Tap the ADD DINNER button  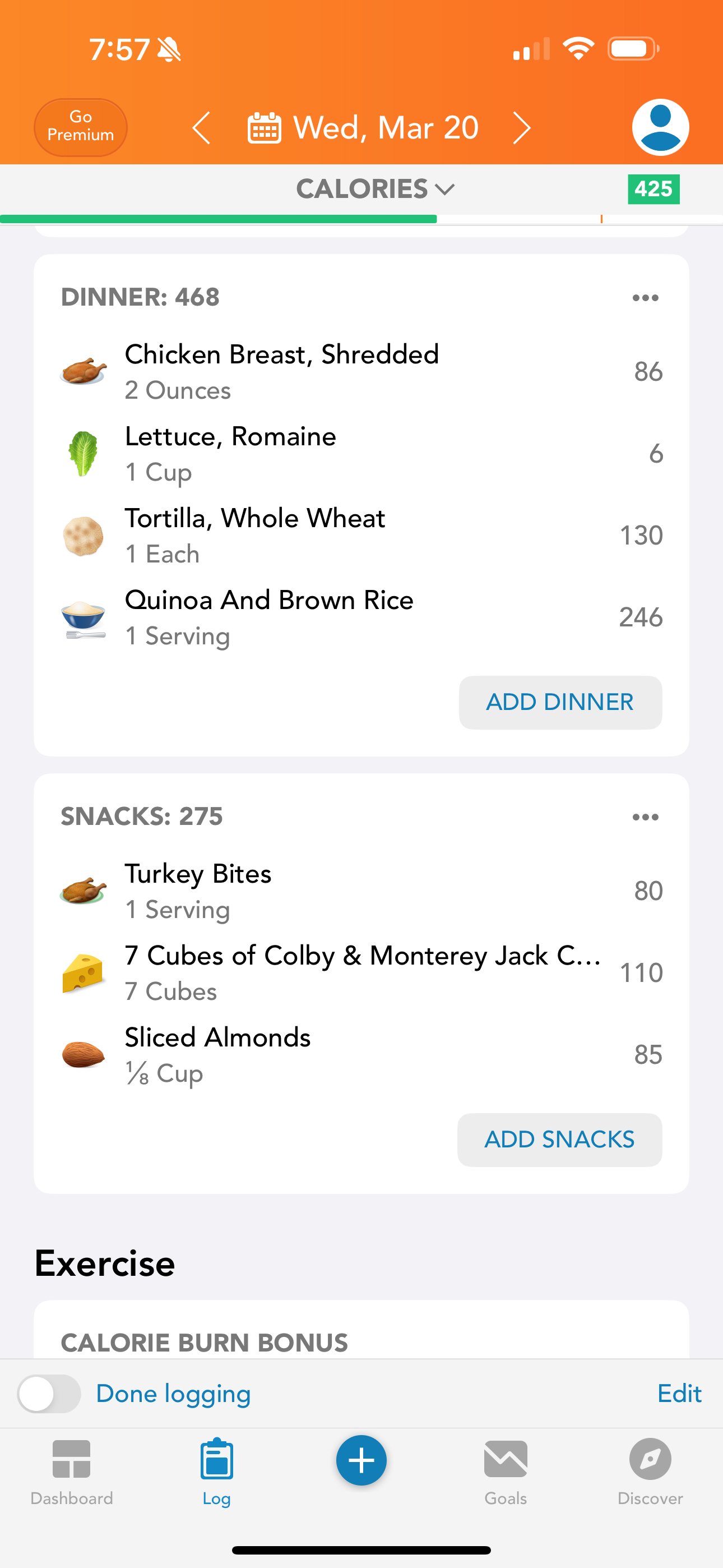(559, 702)
